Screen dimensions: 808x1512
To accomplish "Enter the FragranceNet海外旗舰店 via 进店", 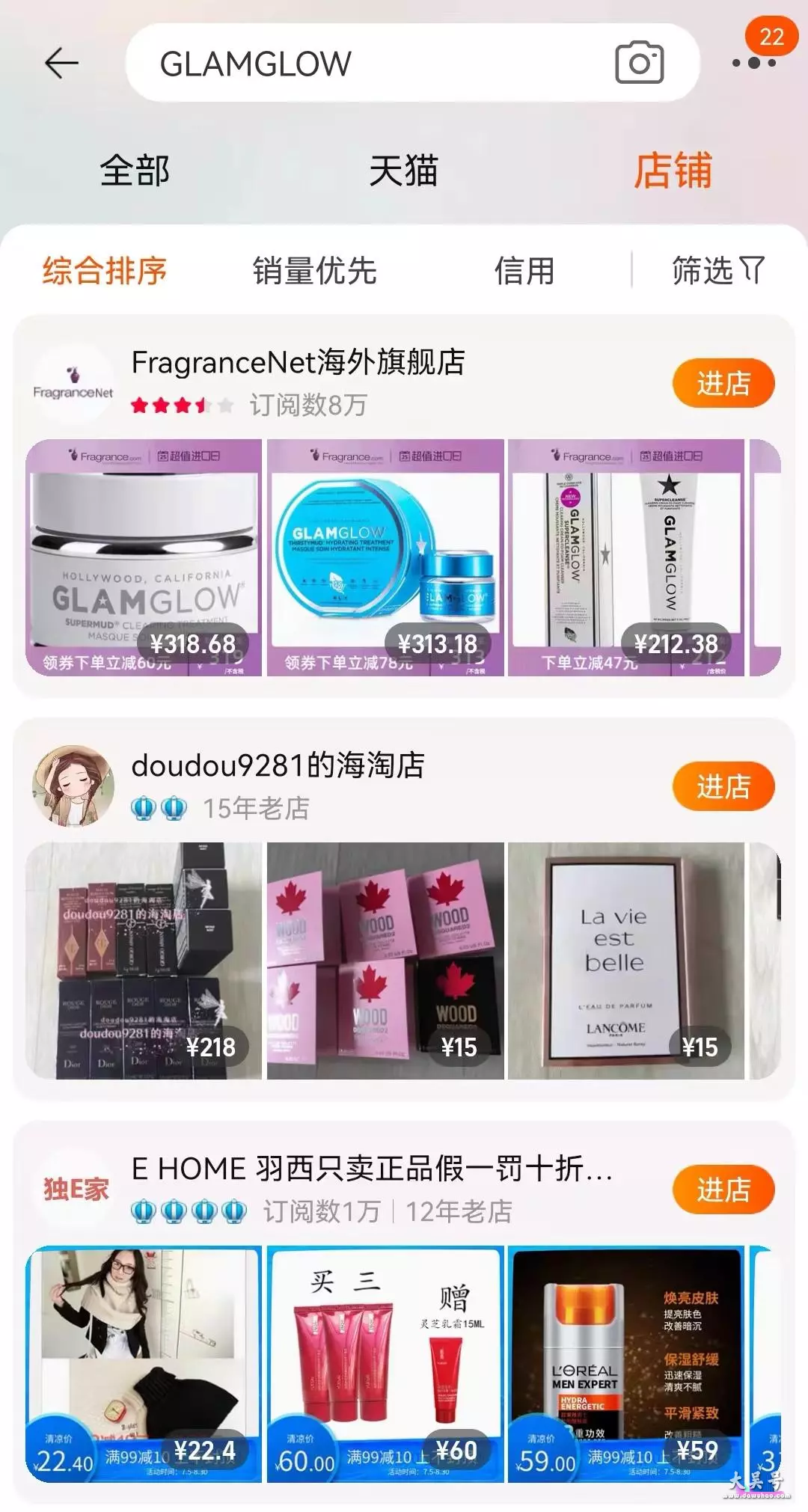I will coord(723,384).
